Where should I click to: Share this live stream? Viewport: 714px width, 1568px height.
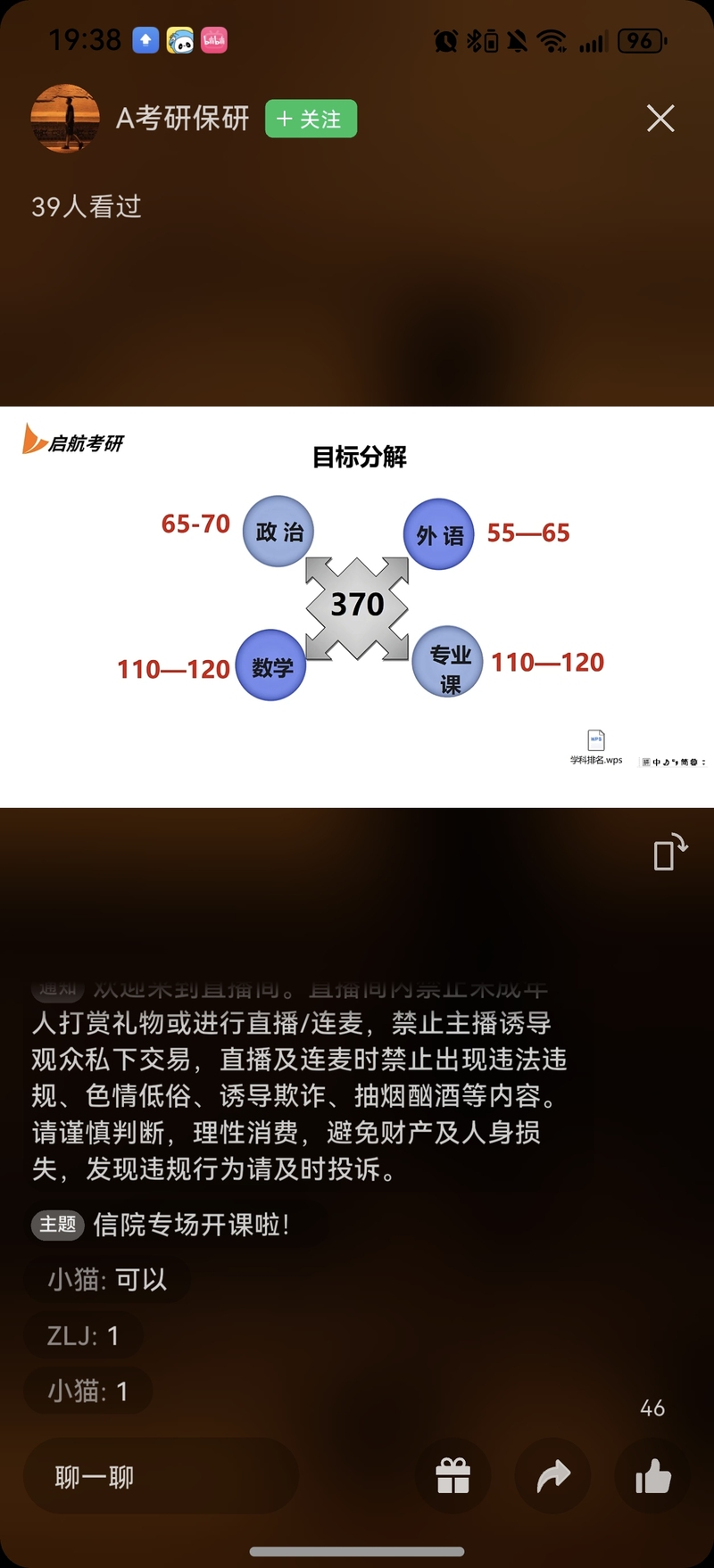553,1476
